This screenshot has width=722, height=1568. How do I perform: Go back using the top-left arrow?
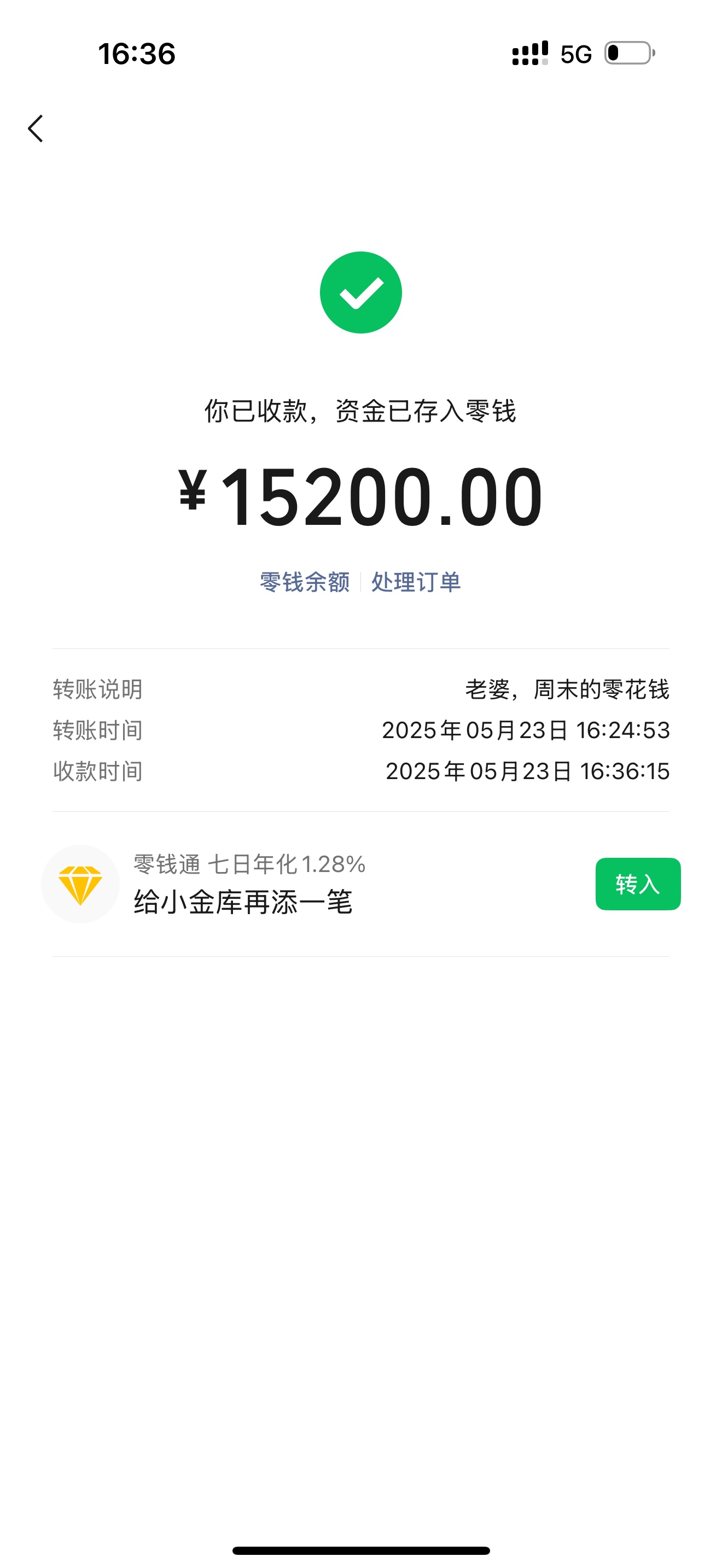[36, 128]
